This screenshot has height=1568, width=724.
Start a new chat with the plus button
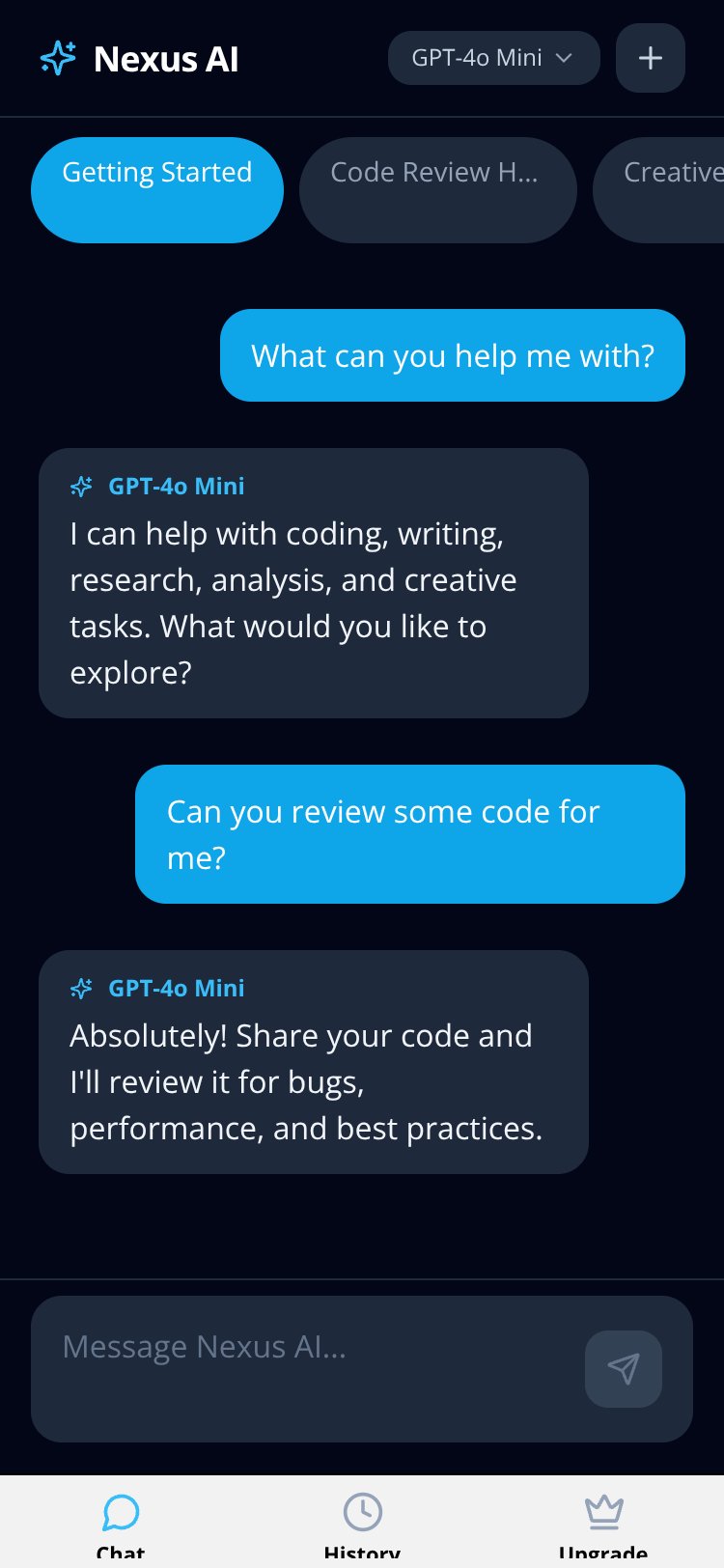[651, 58]
